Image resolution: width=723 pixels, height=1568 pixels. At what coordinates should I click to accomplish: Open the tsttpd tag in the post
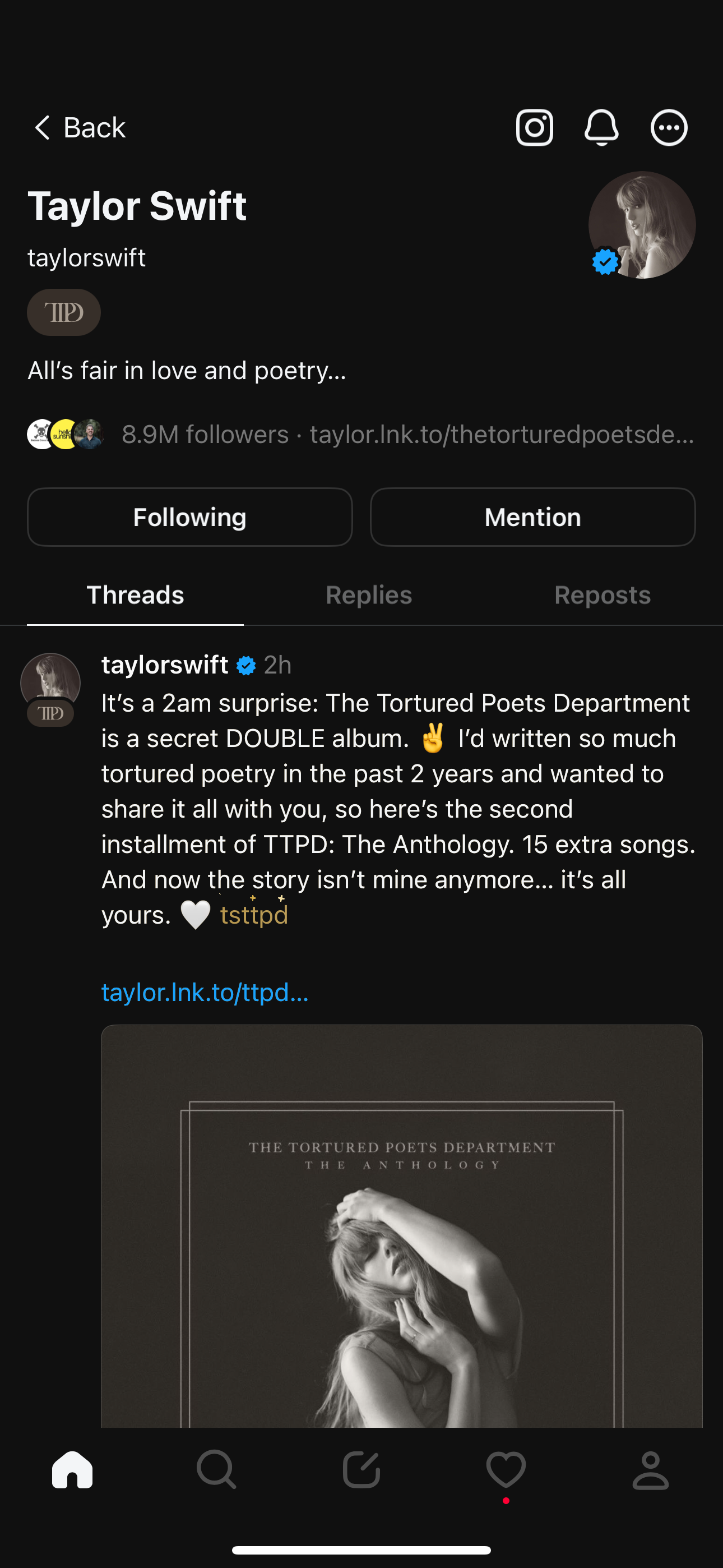coord(254,915)
